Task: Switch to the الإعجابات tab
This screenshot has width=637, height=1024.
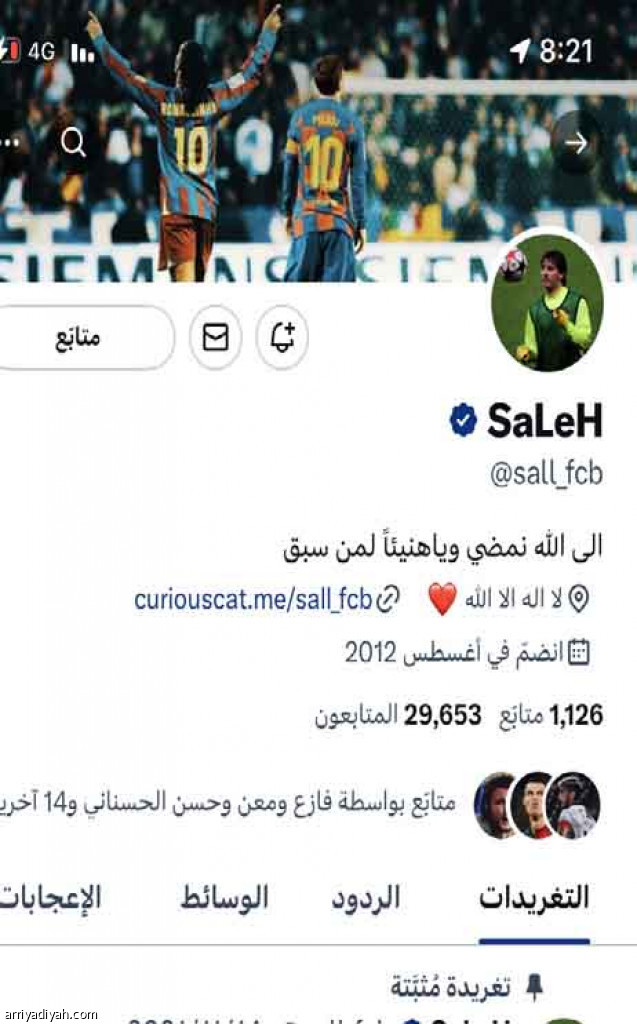Action: (50, 898)
